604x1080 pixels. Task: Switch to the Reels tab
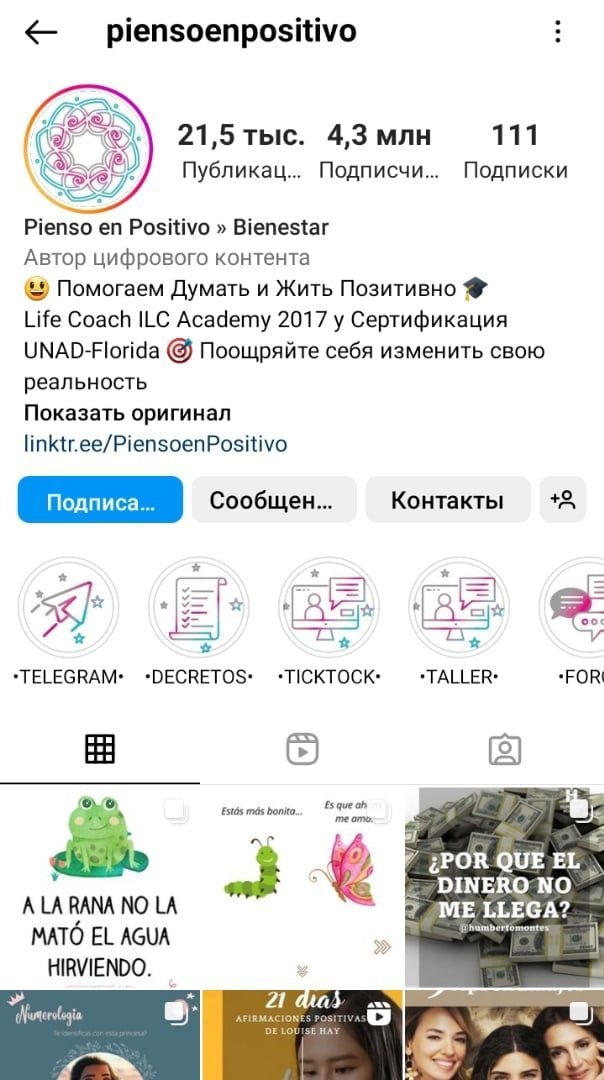(x=302, y=749)
